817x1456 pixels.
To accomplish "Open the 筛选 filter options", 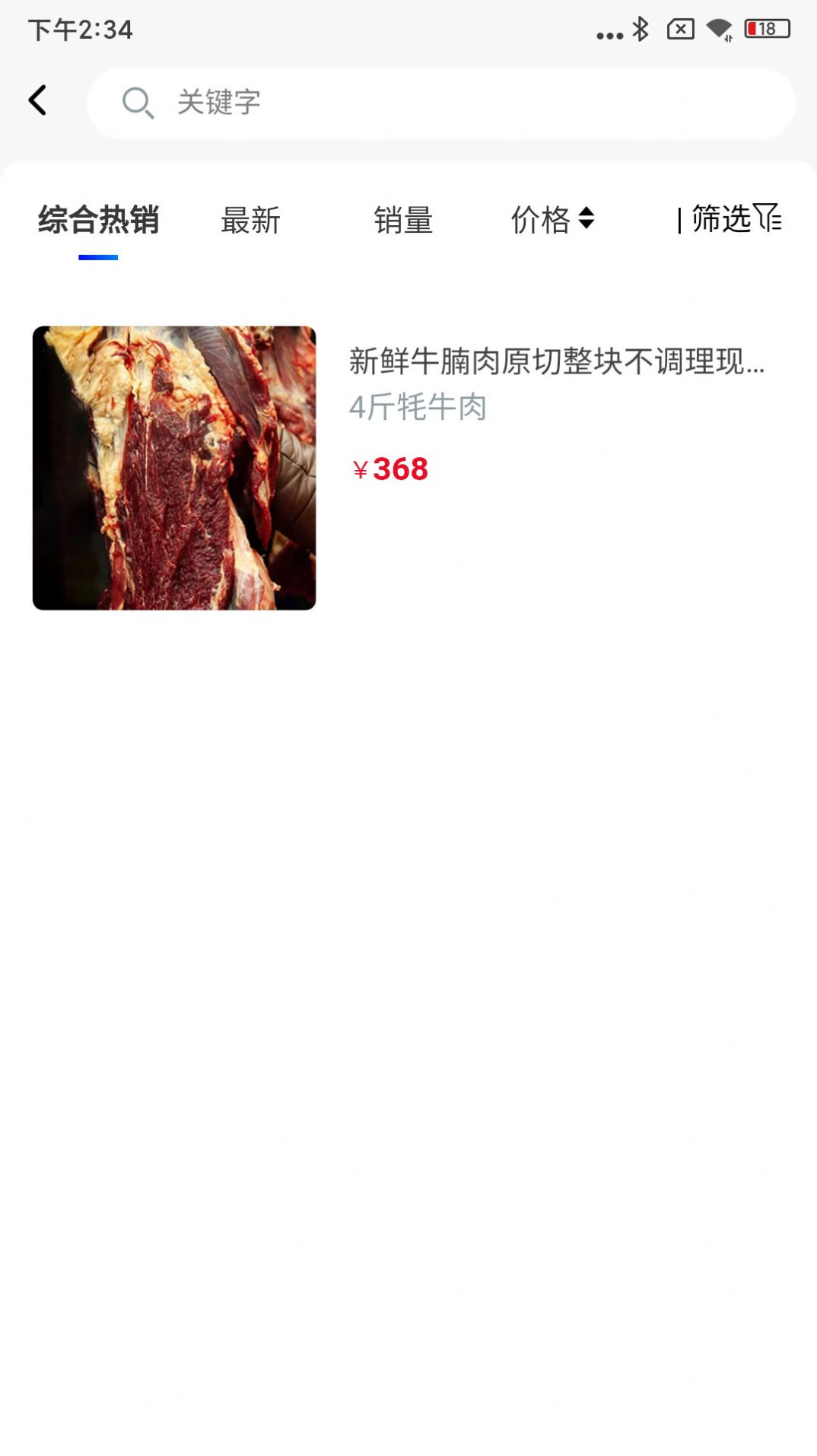I will [733, 219].
